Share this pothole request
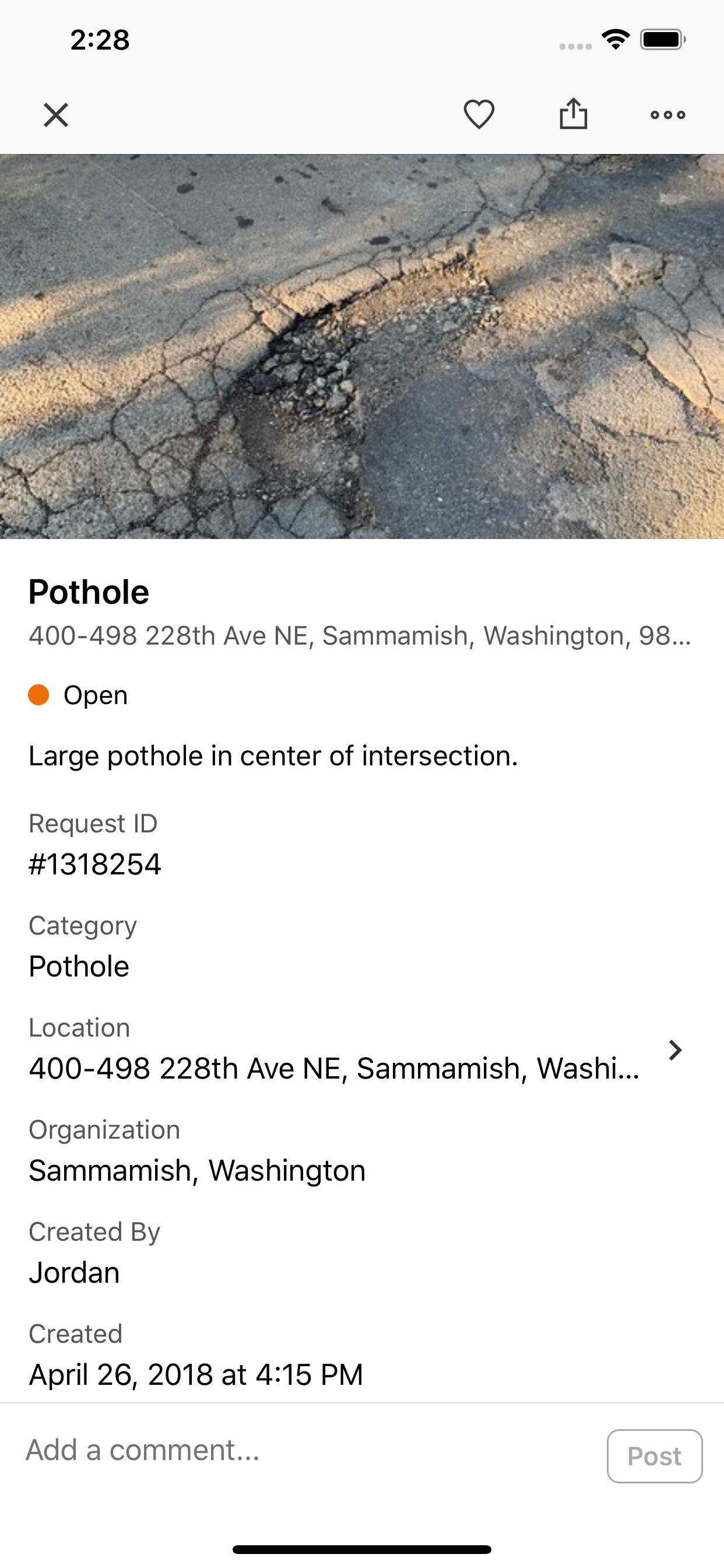724x1568 pixels. pos(573,114)
